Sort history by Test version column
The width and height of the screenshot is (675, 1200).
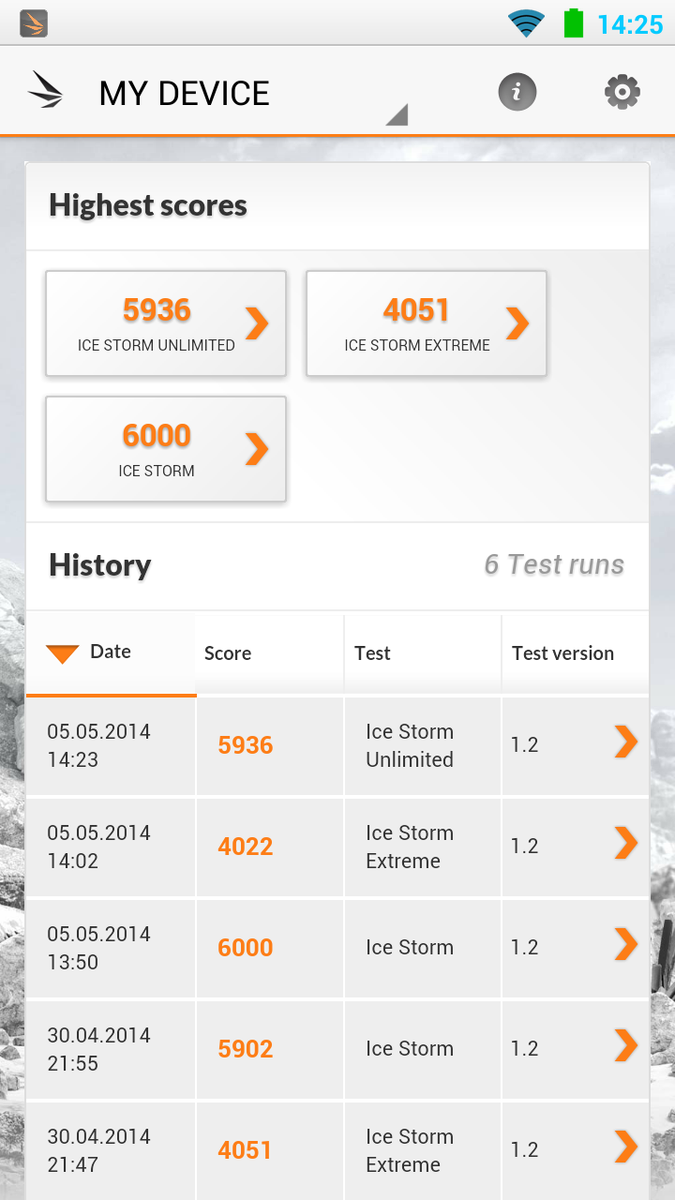click(x=562, y=653)
